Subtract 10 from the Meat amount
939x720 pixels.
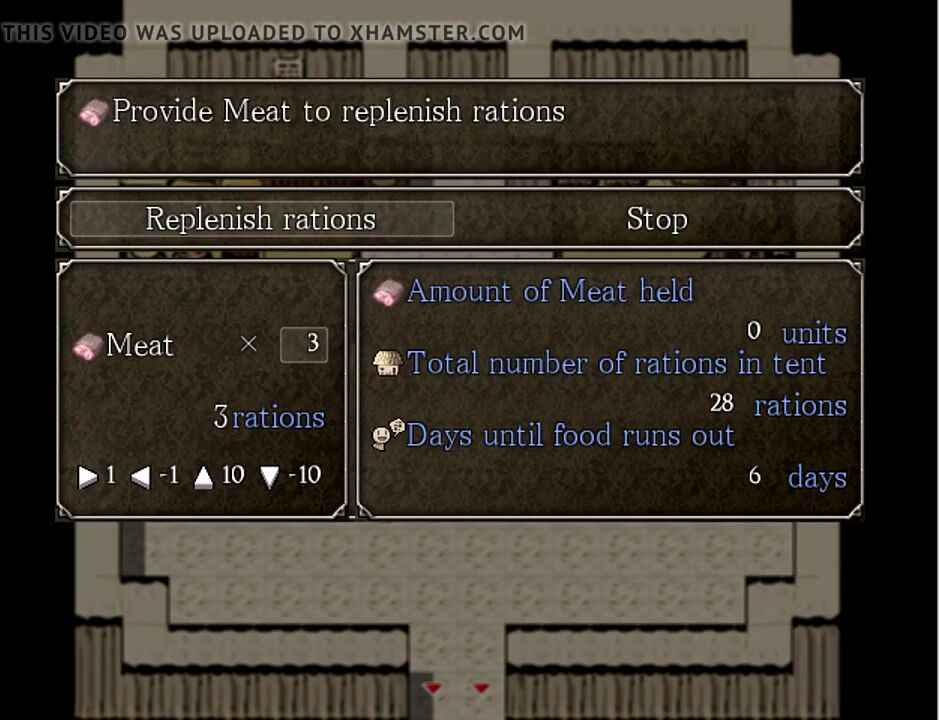pyautogui.click(x=270, y=477)
